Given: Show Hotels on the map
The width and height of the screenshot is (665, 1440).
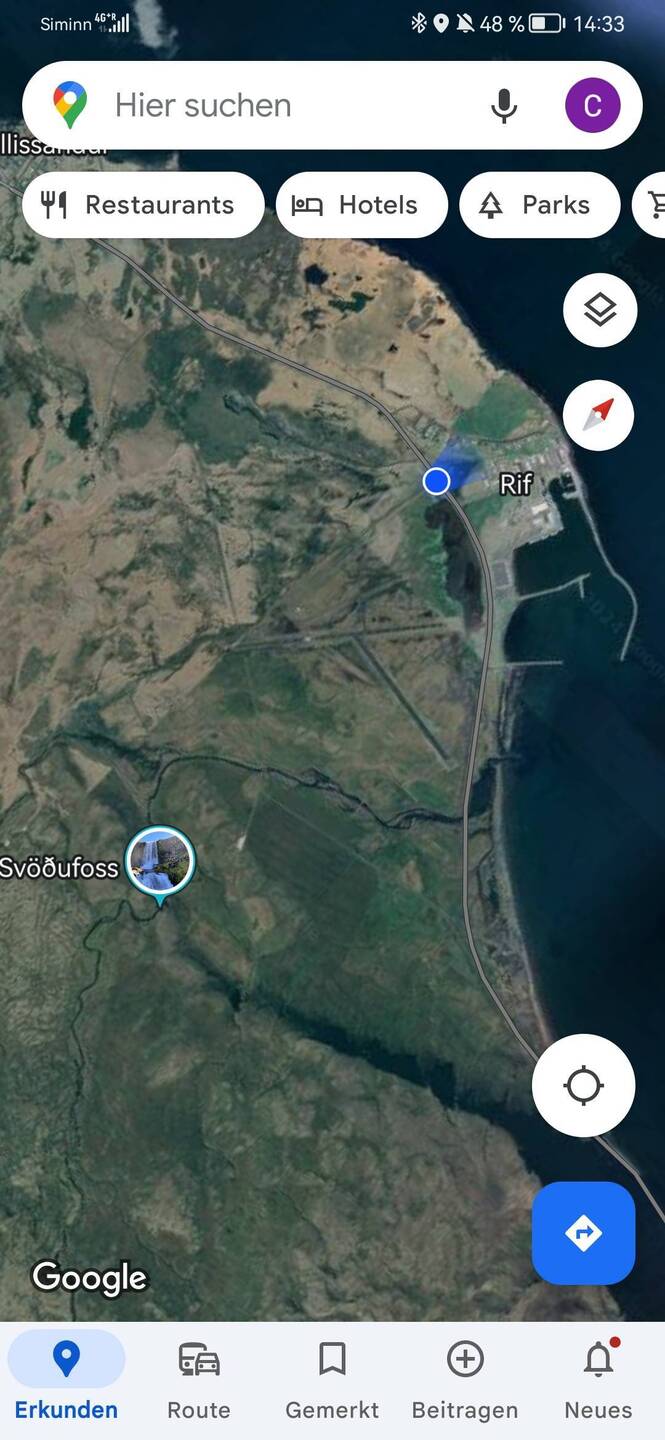Looking at the screenshot, I should pos(361,205).
